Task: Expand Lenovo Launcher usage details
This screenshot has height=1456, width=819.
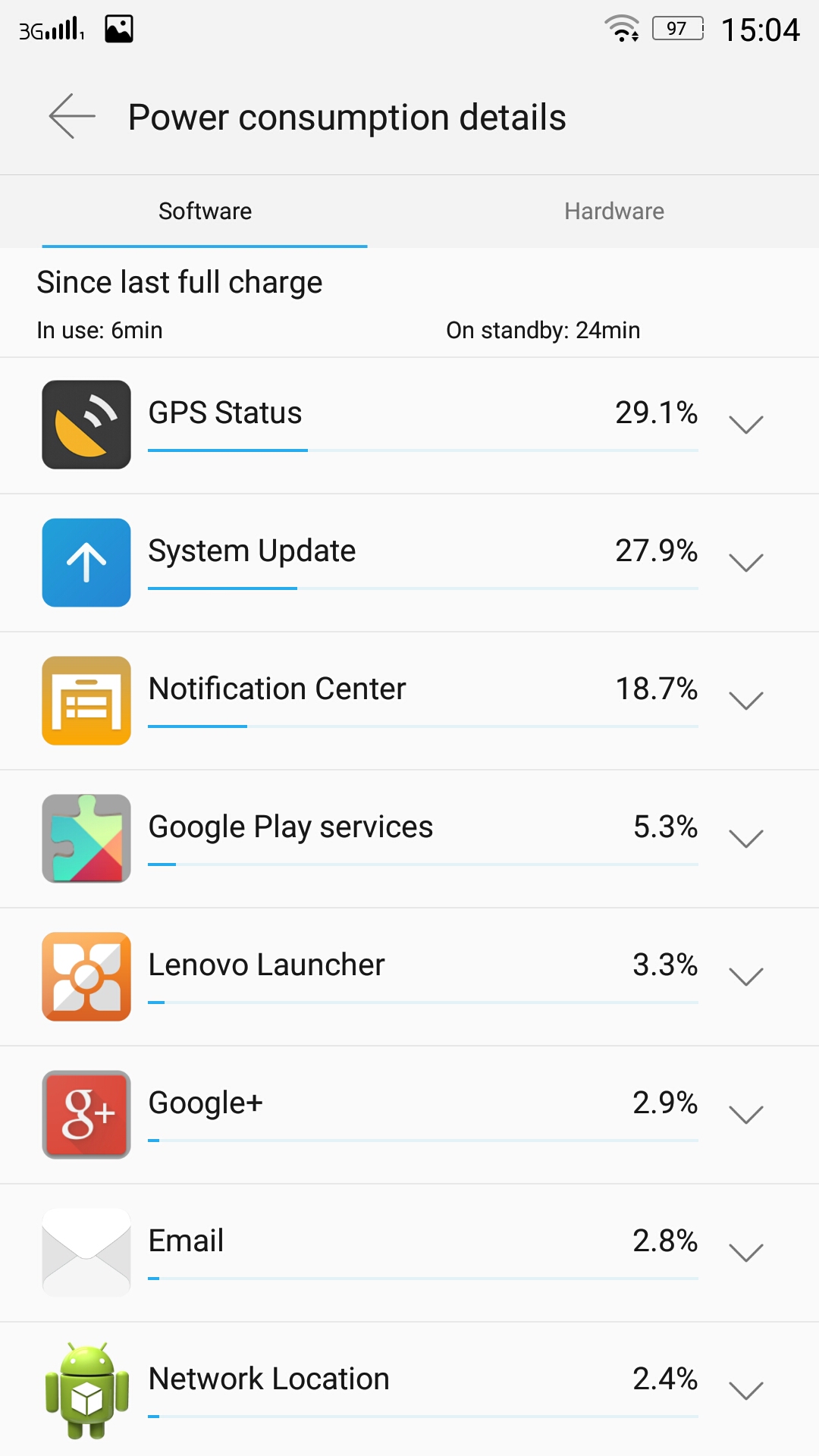Action: tap(745, 977)
